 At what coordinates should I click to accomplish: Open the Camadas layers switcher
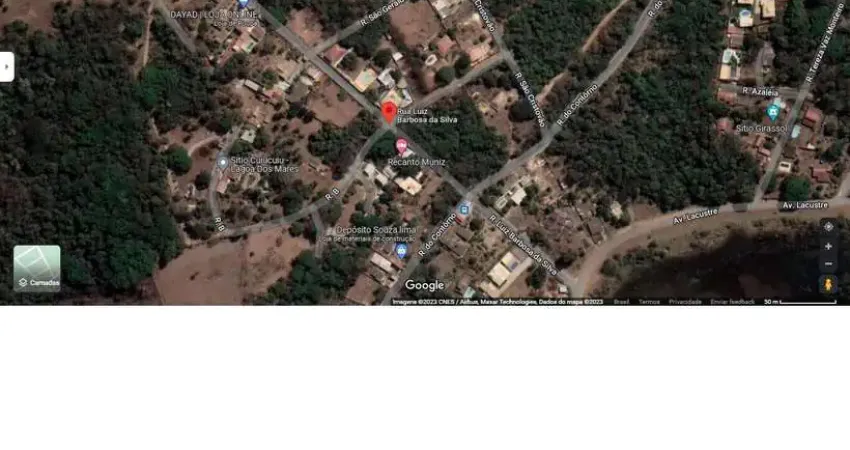(37, 268)
